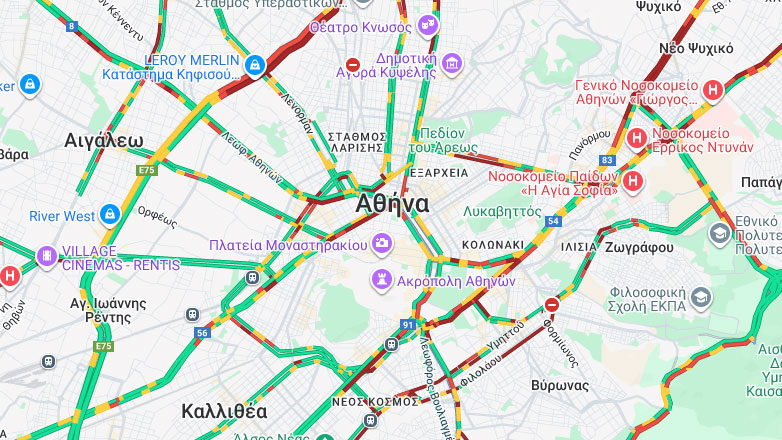Open the Νοσοκομείο Παίδων Η Αγία Σοφία pin
Viewport: 782px width, 440px height.
632,182
